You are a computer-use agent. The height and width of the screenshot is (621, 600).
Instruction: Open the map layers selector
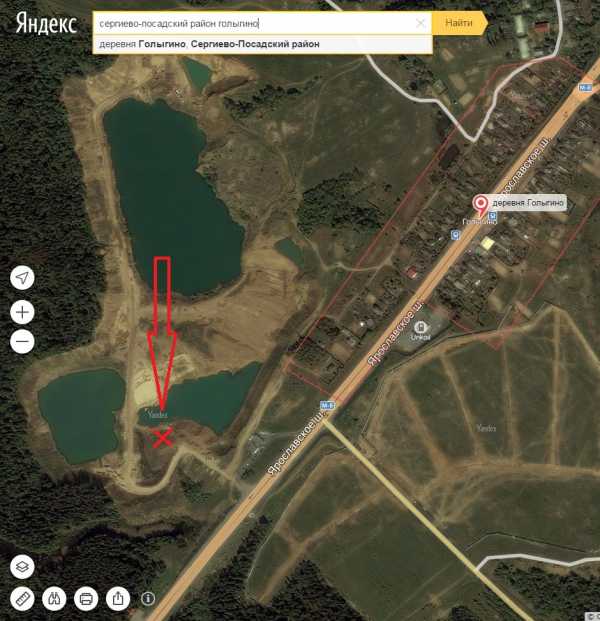pos(23,566)
